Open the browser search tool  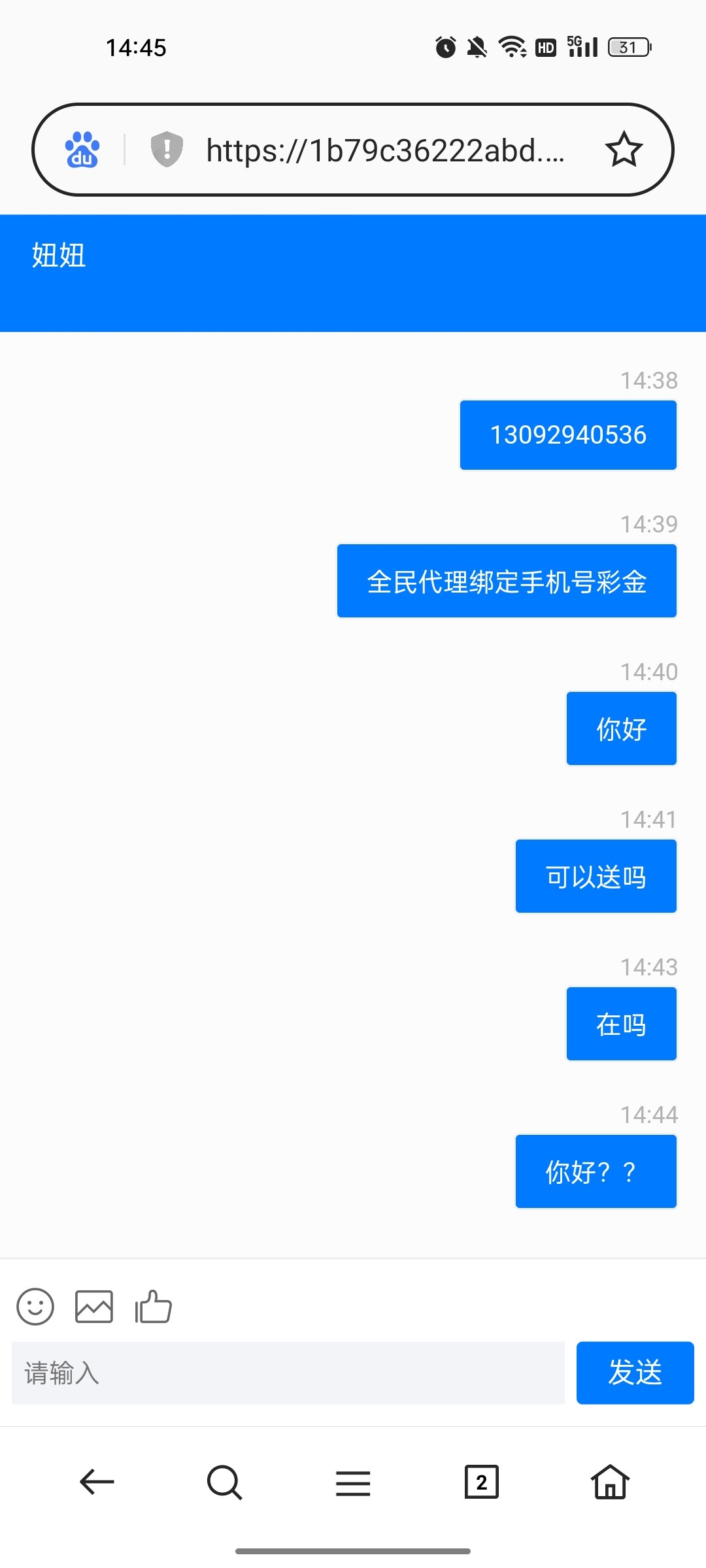[x=224, y=1482]
